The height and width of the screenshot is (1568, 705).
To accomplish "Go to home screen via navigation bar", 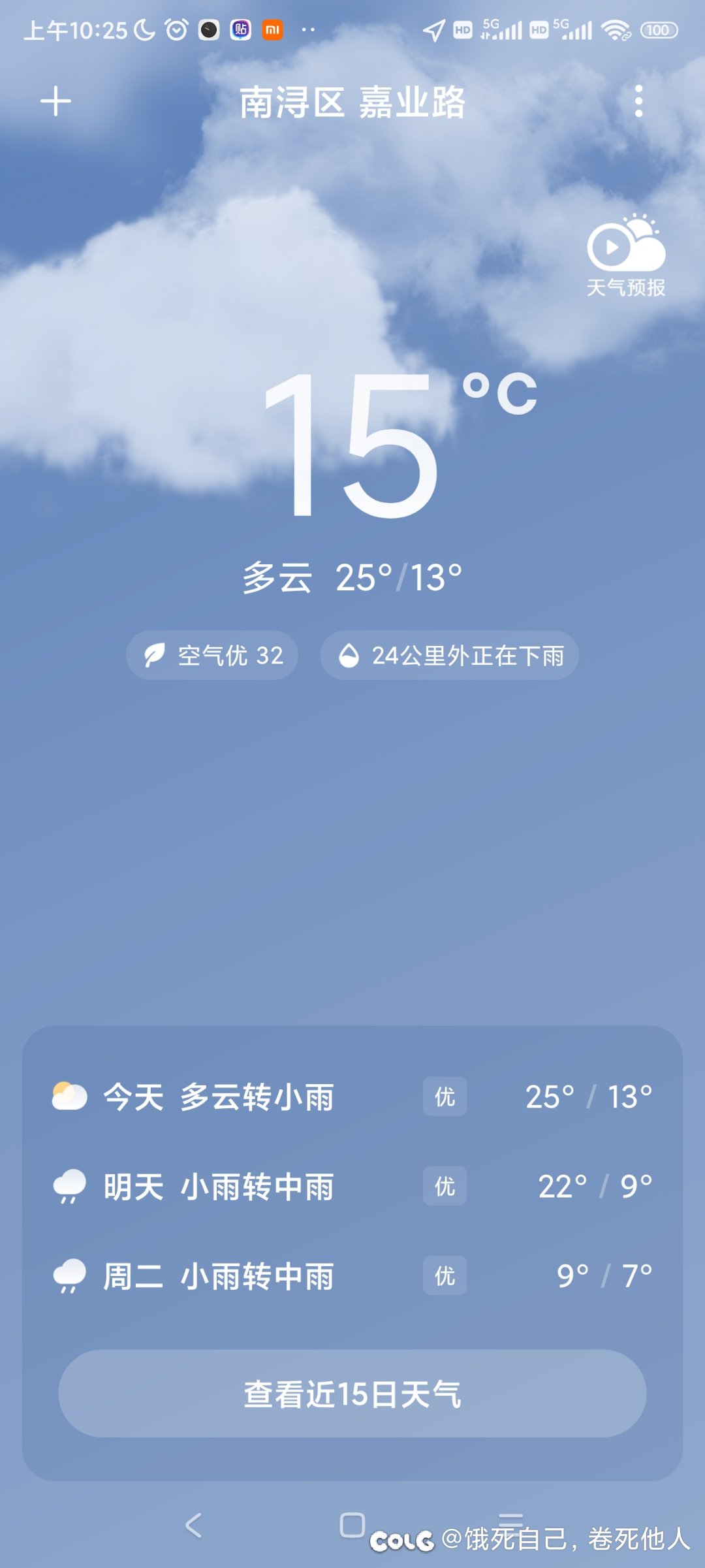I will tap(352, 1526).
